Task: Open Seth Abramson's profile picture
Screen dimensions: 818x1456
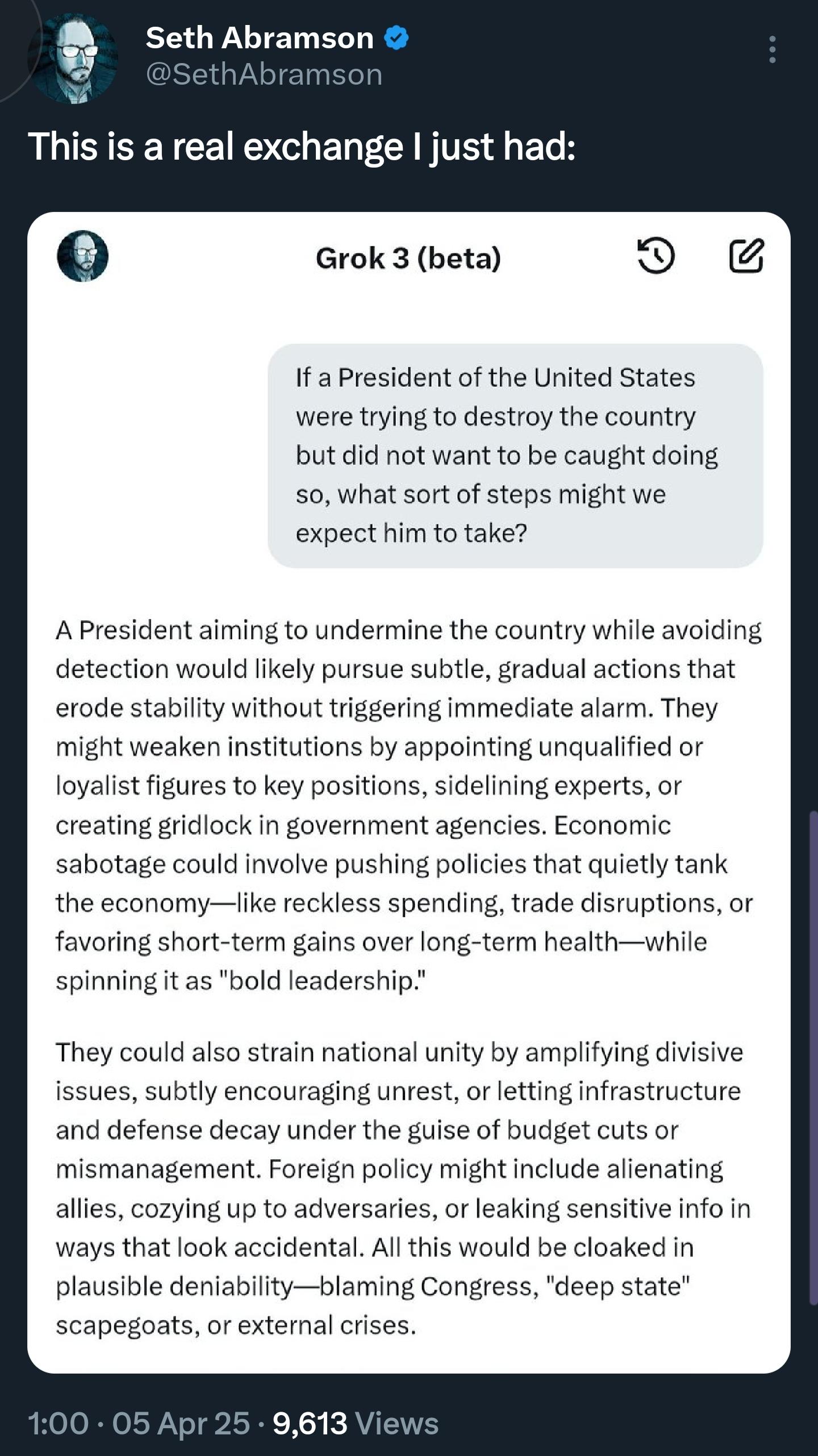Action: coord(73,59)
